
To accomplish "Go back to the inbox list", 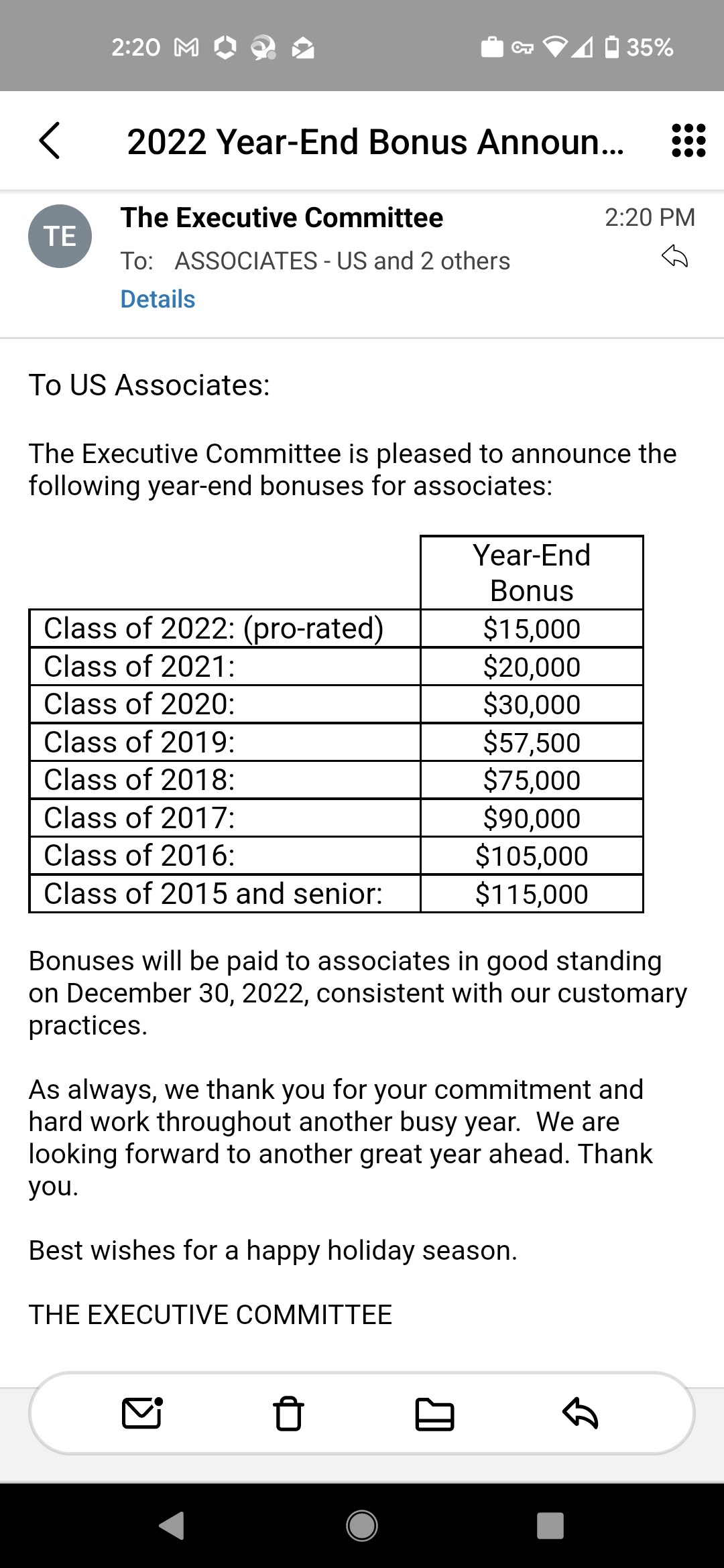I will (50, 141).
